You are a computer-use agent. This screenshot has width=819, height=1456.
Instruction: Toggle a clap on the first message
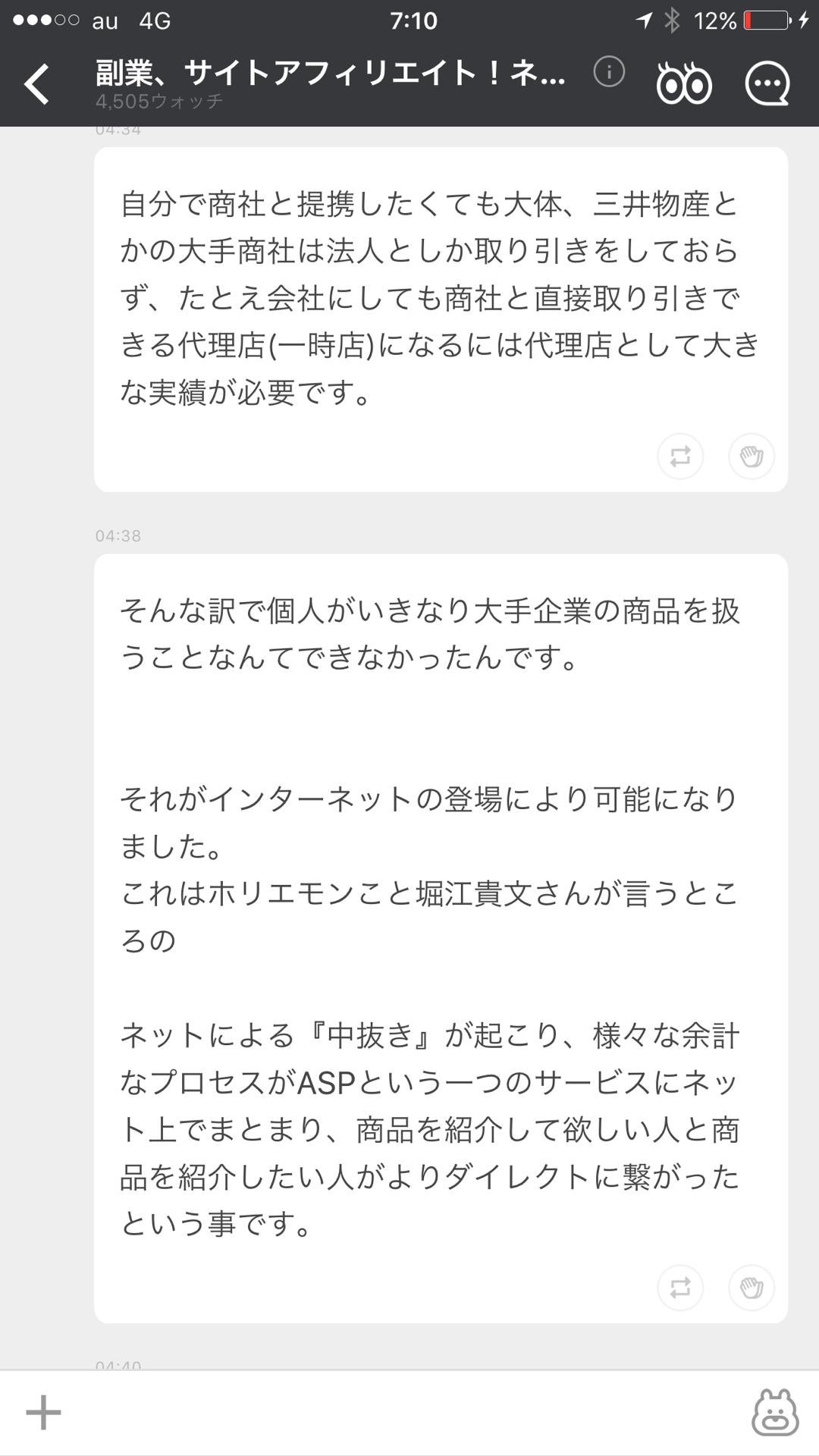[x=752, y=457]
